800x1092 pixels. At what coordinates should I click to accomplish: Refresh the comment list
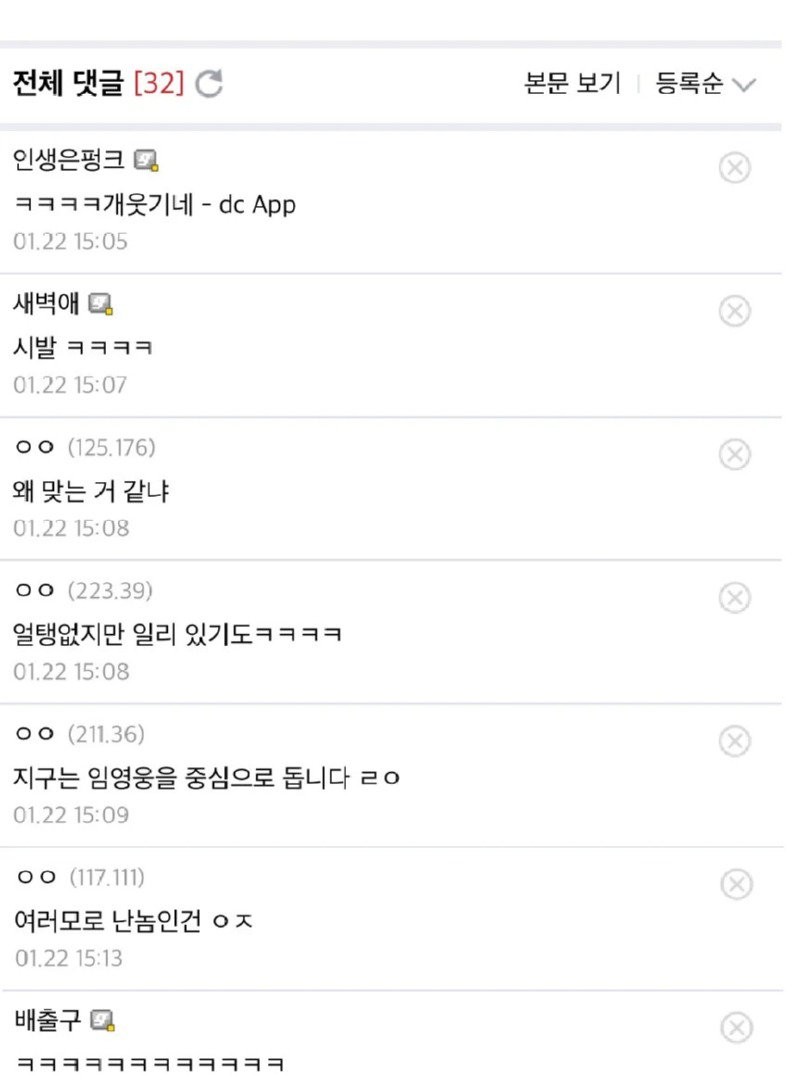[x=209, y=85]
